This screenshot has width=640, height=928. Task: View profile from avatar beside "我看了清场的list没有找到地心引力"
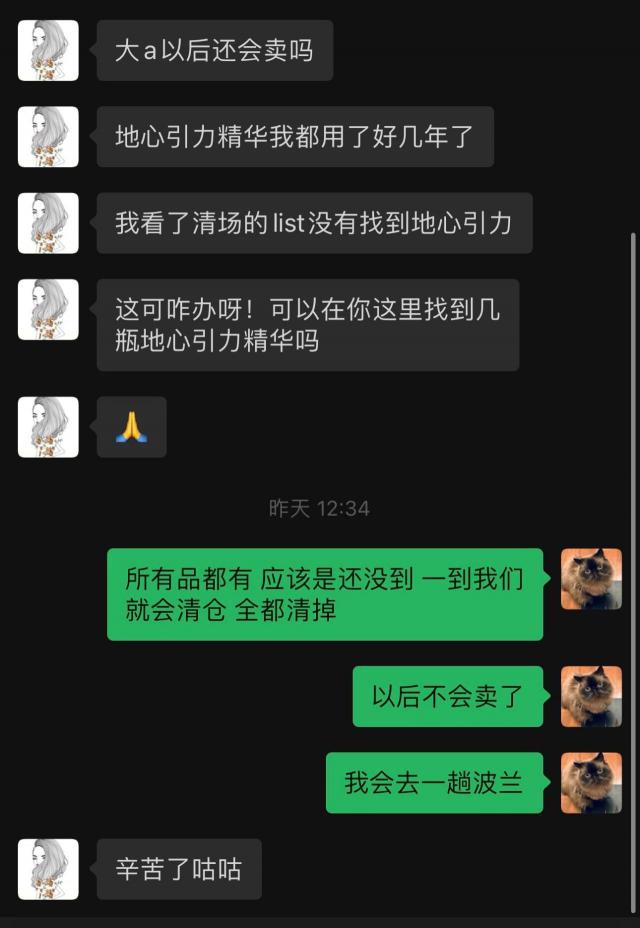[48, 223]
